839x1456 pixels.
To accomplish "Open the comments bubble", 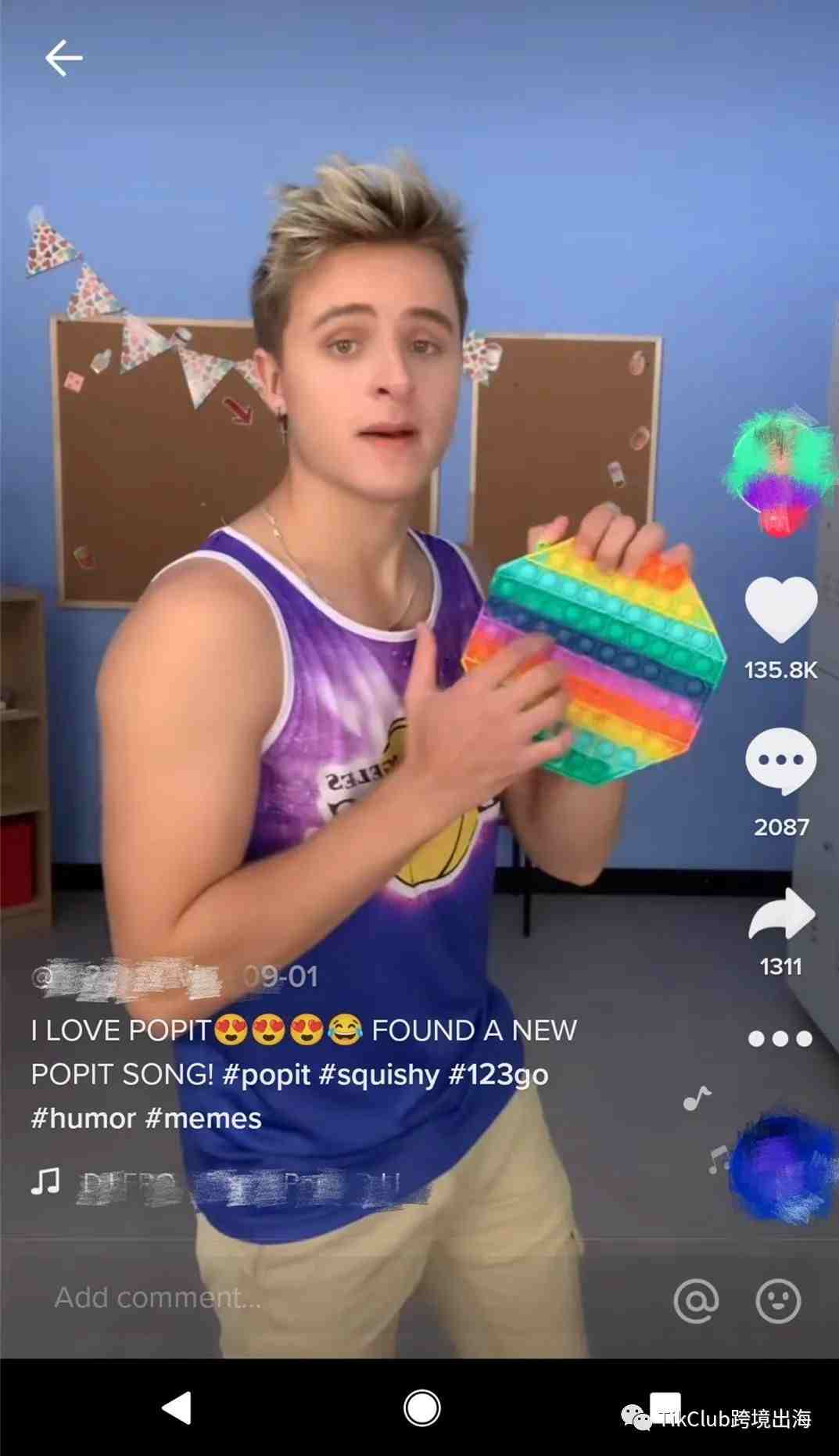I will [x=780, y=760].
